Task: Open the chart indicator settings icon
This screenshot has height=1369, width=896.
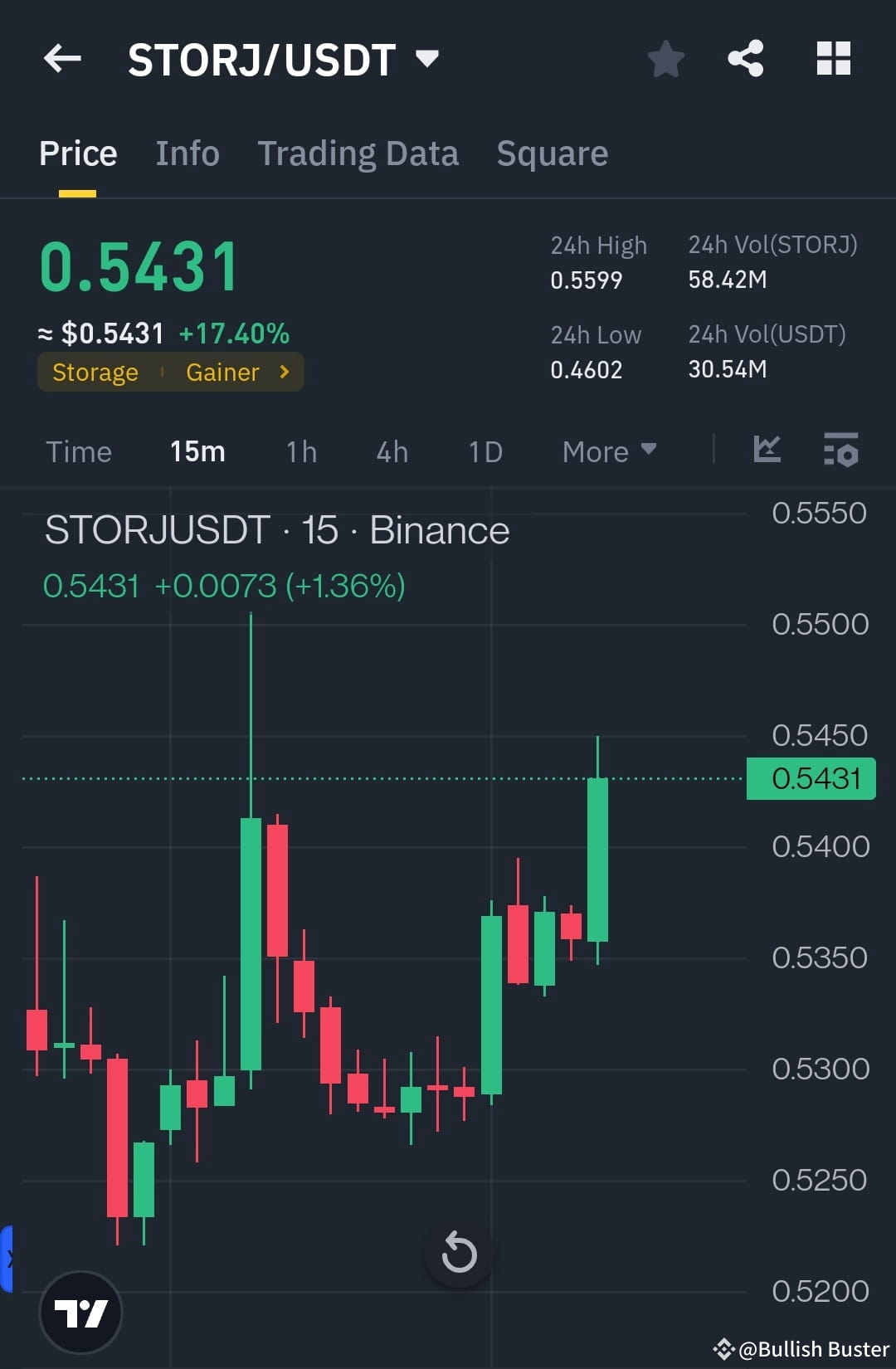Action: [840, 450]
